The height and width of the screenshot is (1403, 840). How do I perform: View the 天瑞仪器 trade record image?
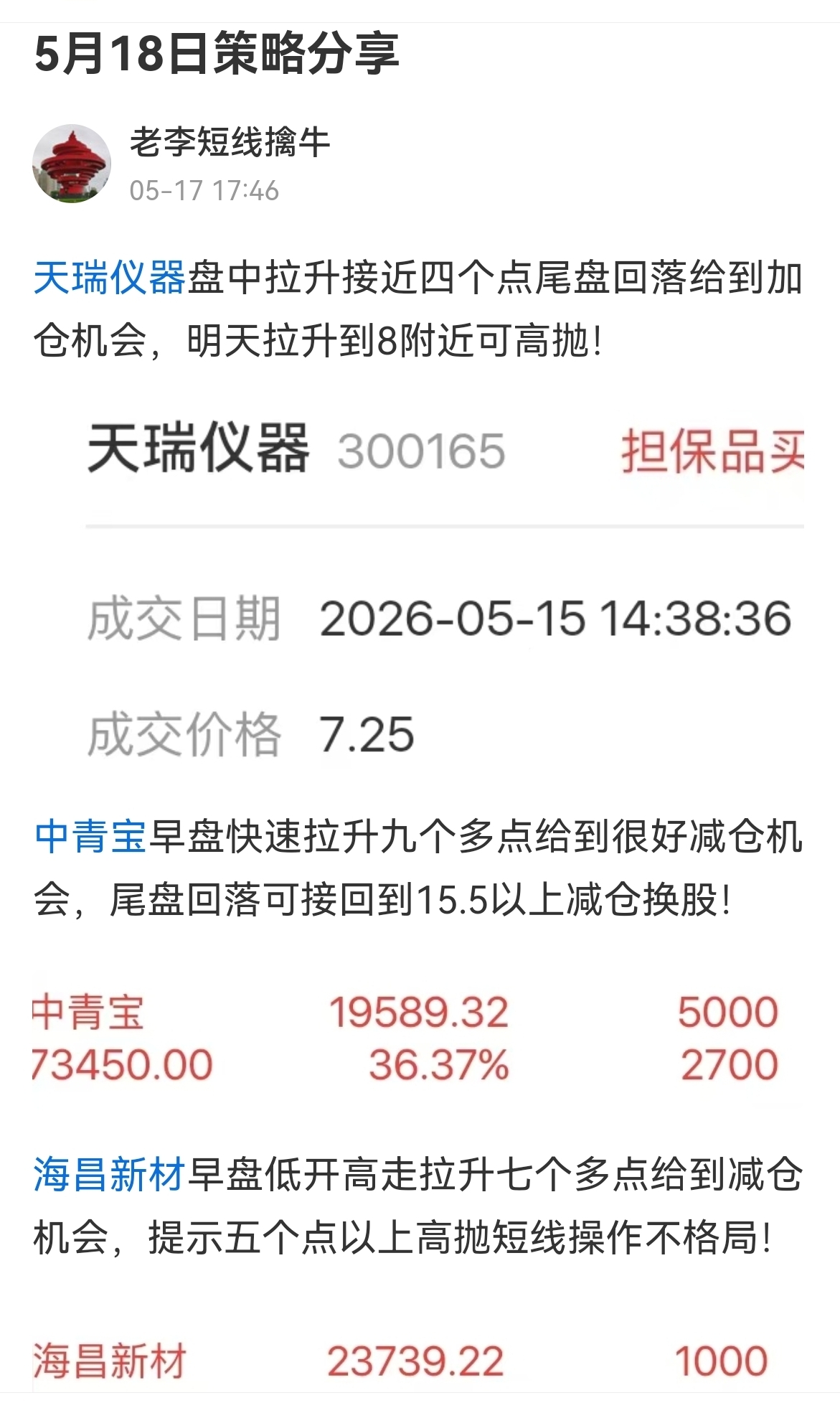click(x=419, y=593)
